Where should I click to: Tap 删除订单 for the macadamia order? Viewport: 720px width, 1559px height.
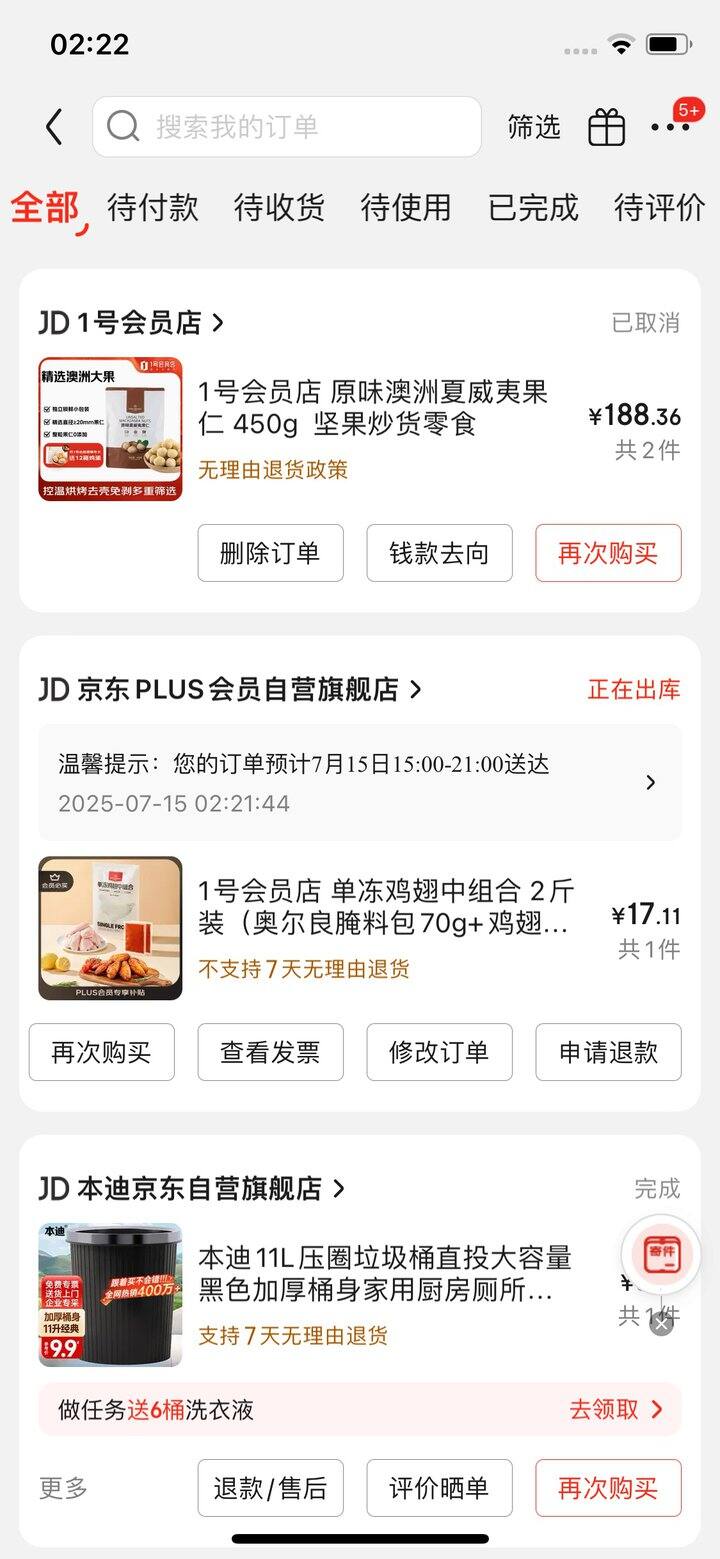tap(270, 553)
